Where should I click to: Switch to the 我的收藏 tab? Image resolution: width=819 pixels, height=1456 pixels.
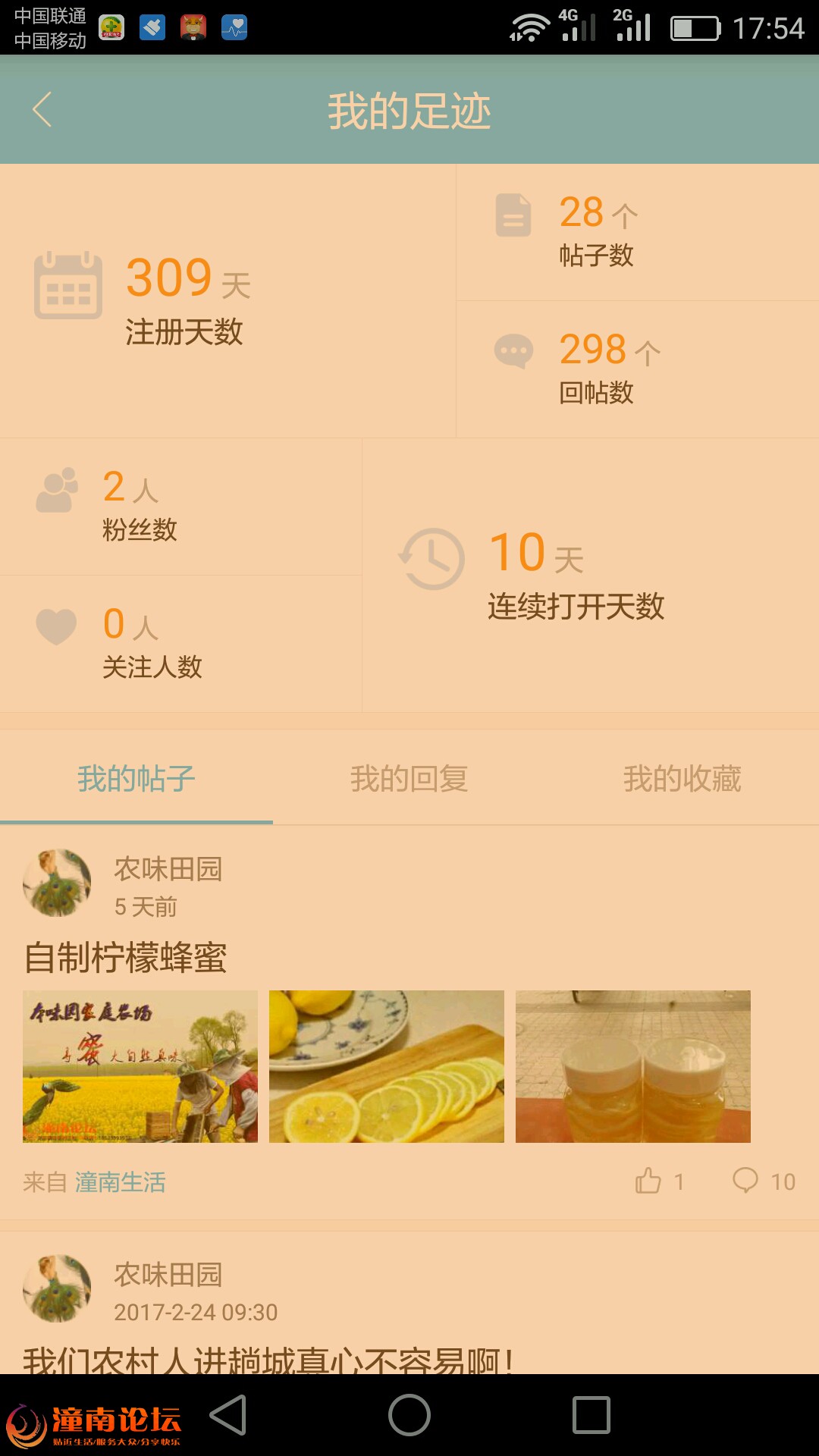(x=682, y=779)
